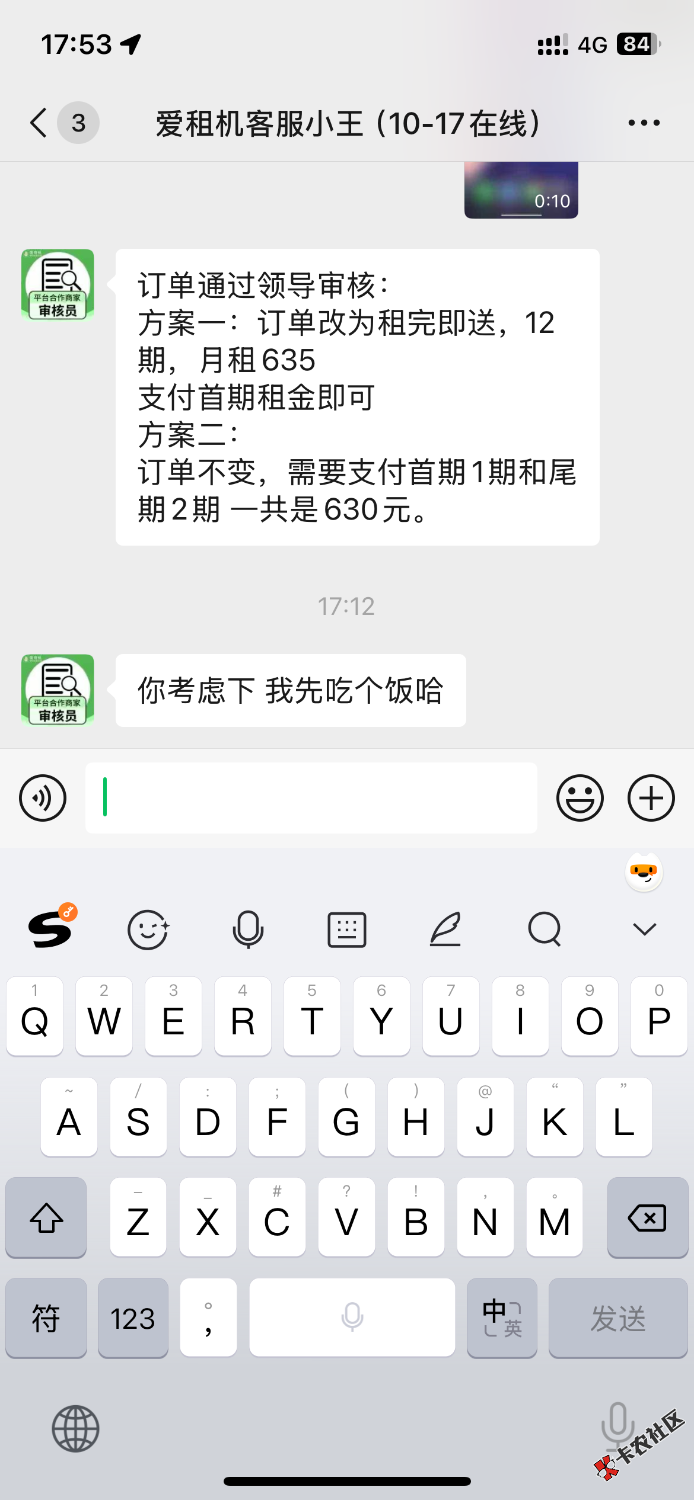
Task: Focus the message text field
Action: click(x=311, y=798)
